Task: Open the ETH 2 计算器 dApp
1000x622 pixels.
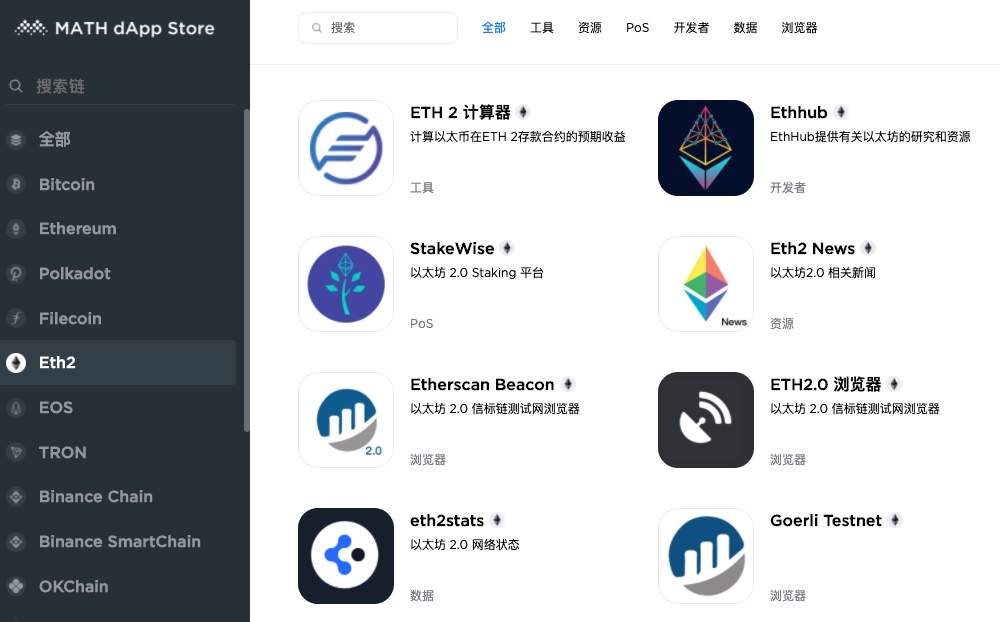Action: pyautogui.click(x=460, y=113)
